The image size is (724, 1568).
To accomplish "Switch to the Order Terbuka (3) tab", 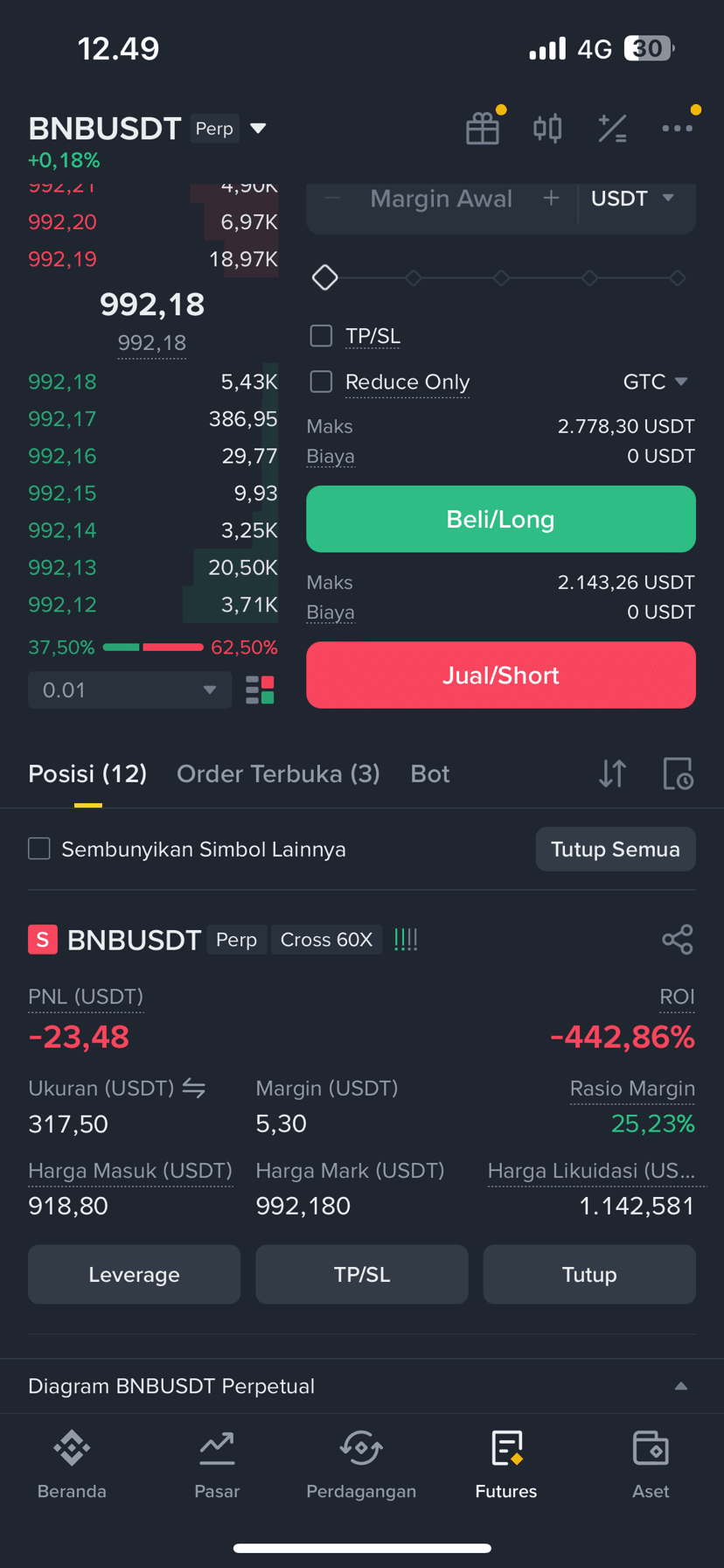I will tap(278, 773).
